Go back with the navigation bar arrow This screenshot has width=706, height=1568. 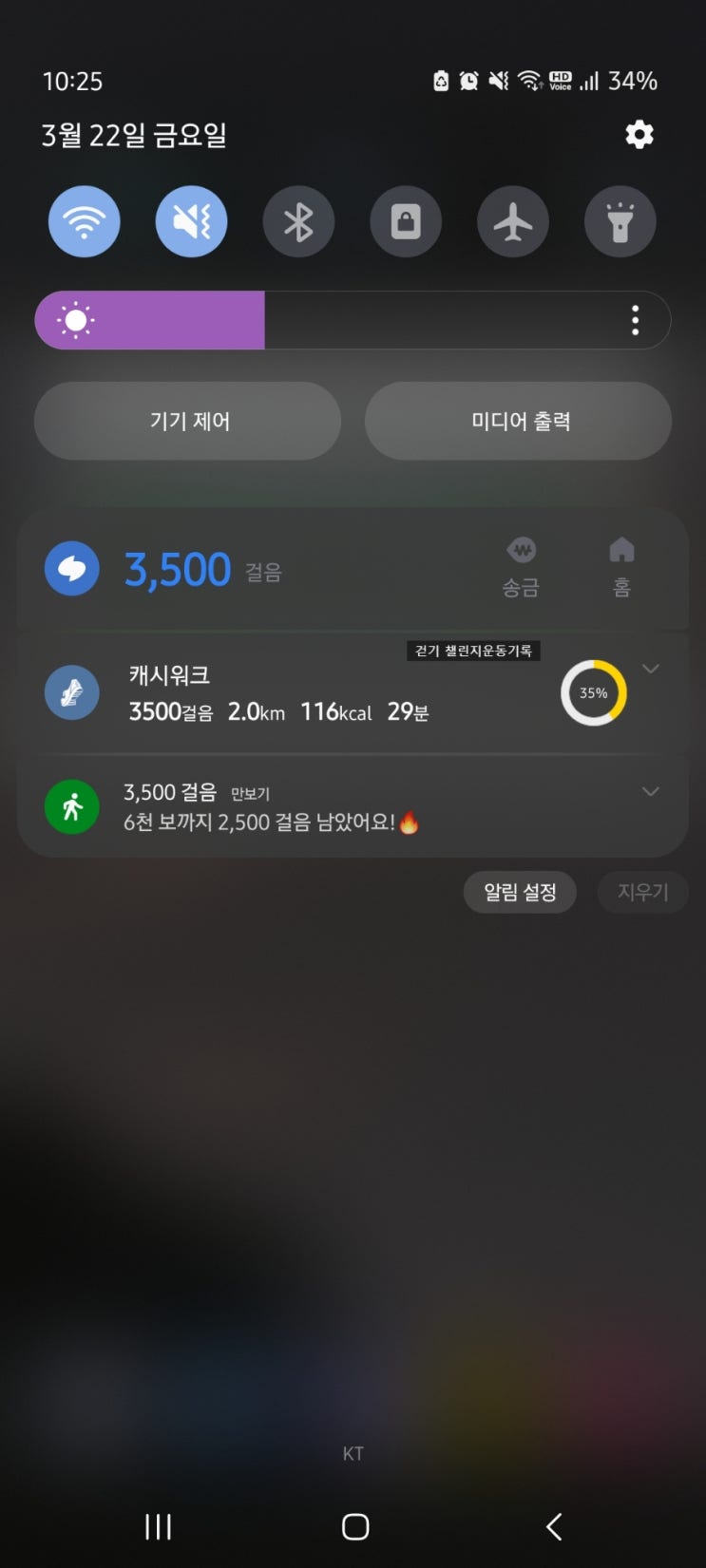554,1526
